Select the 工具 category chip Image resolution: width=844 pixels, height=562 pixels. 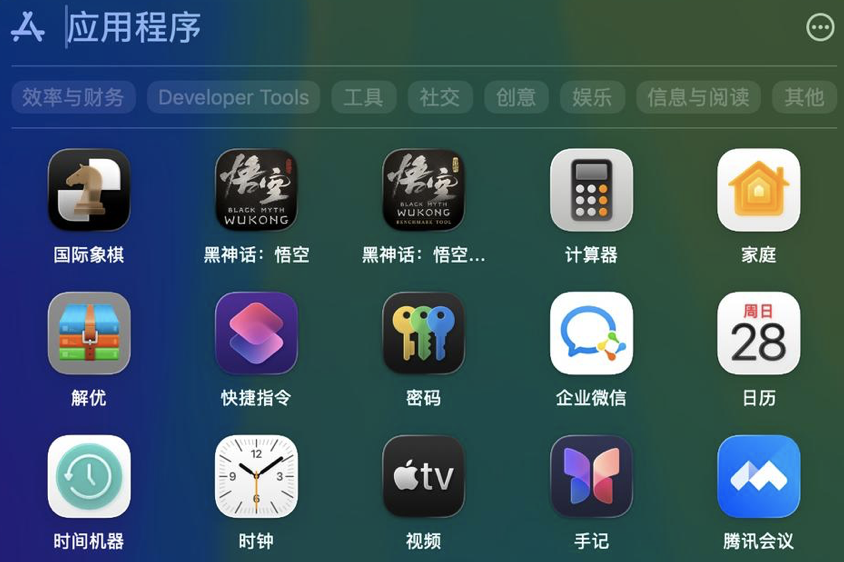[364, 97]
